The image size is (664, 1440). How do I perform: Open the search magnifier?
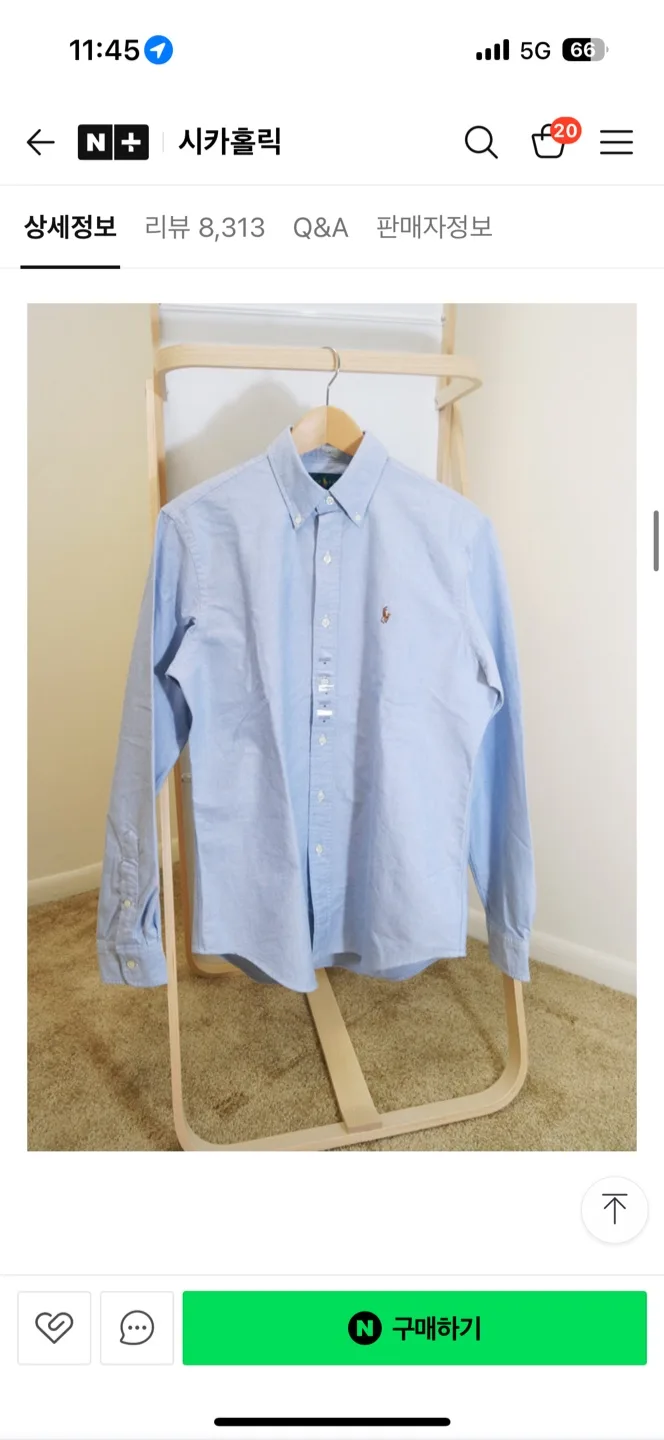[x=481, y=143]
